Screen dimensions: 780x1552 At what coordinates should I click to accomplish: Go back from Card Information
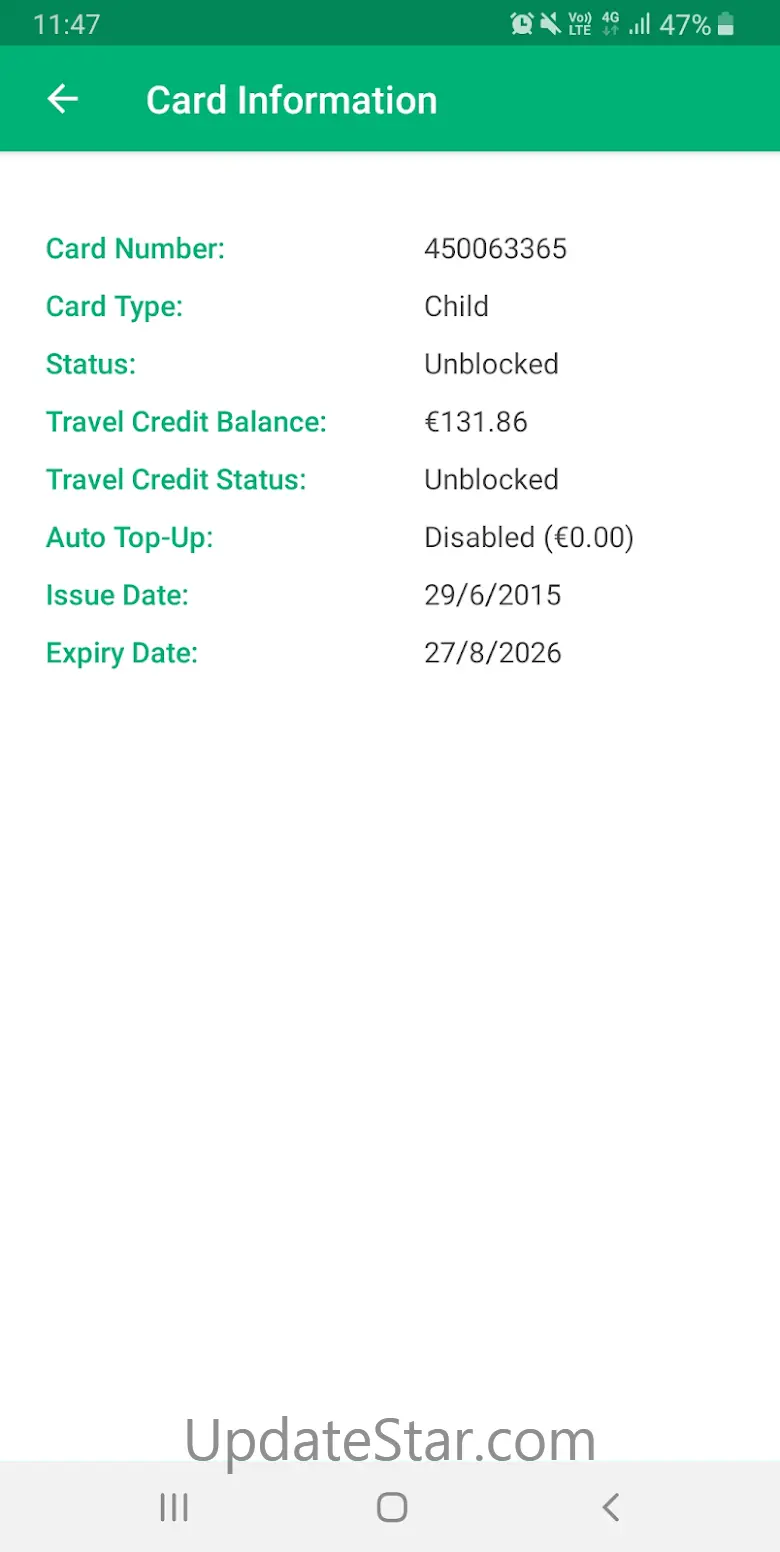(63, 99)
